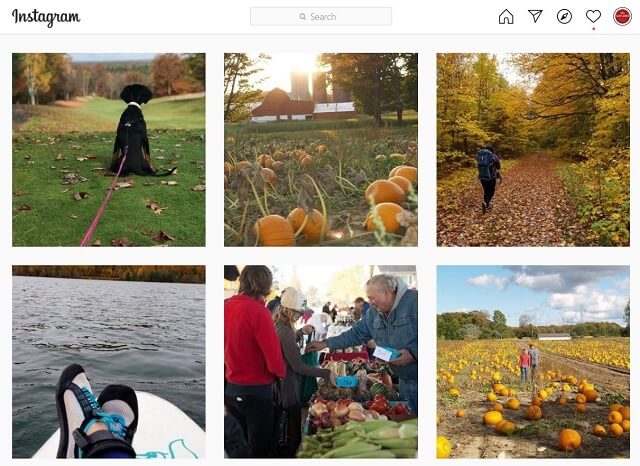Open the profile avatar
Image resolution: width=640 pixels, height=466 pixels.
coord(622,17)
